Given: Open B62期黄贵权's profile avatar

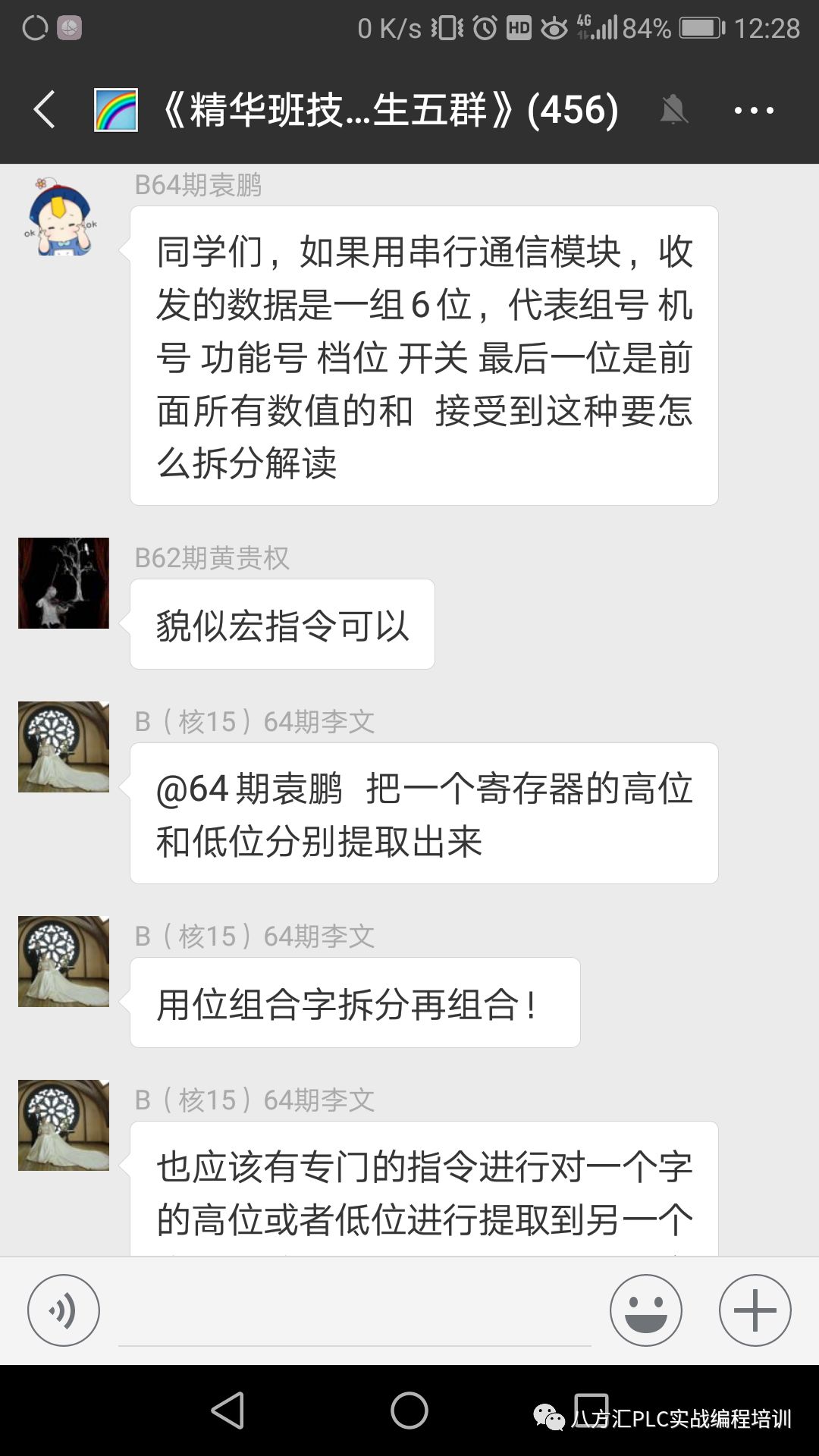Looking at the screenshot, I should coord(63,583).
